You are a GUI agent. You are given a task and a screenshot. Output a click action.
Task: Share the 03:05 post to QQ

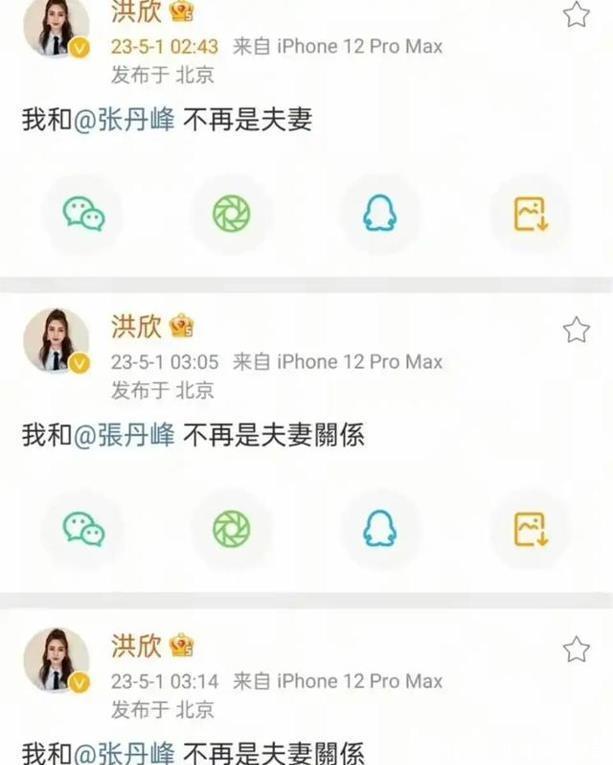coord(380,529)
